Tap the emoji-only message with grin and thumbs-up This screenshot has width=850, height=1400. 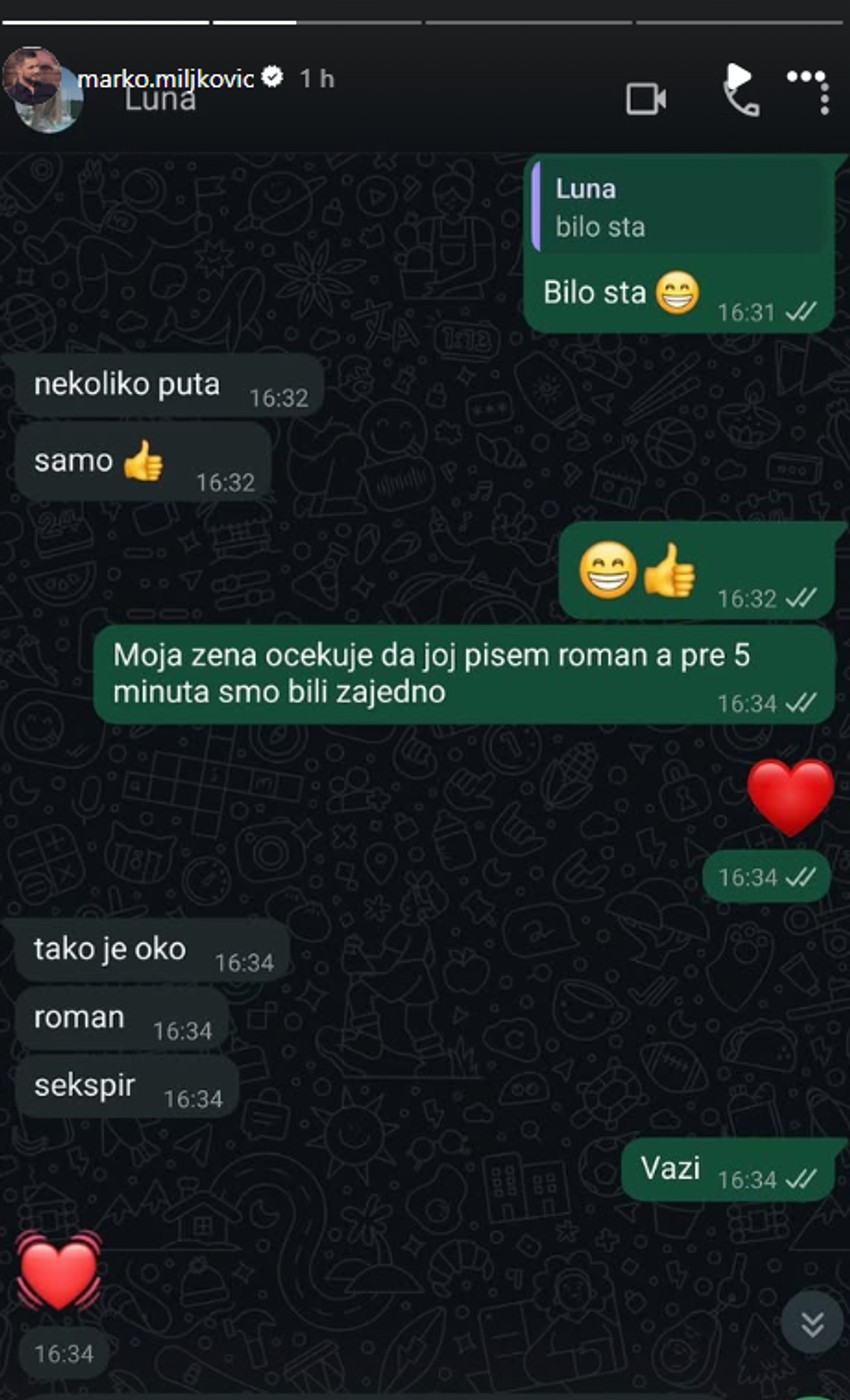(x=640, y=569)
